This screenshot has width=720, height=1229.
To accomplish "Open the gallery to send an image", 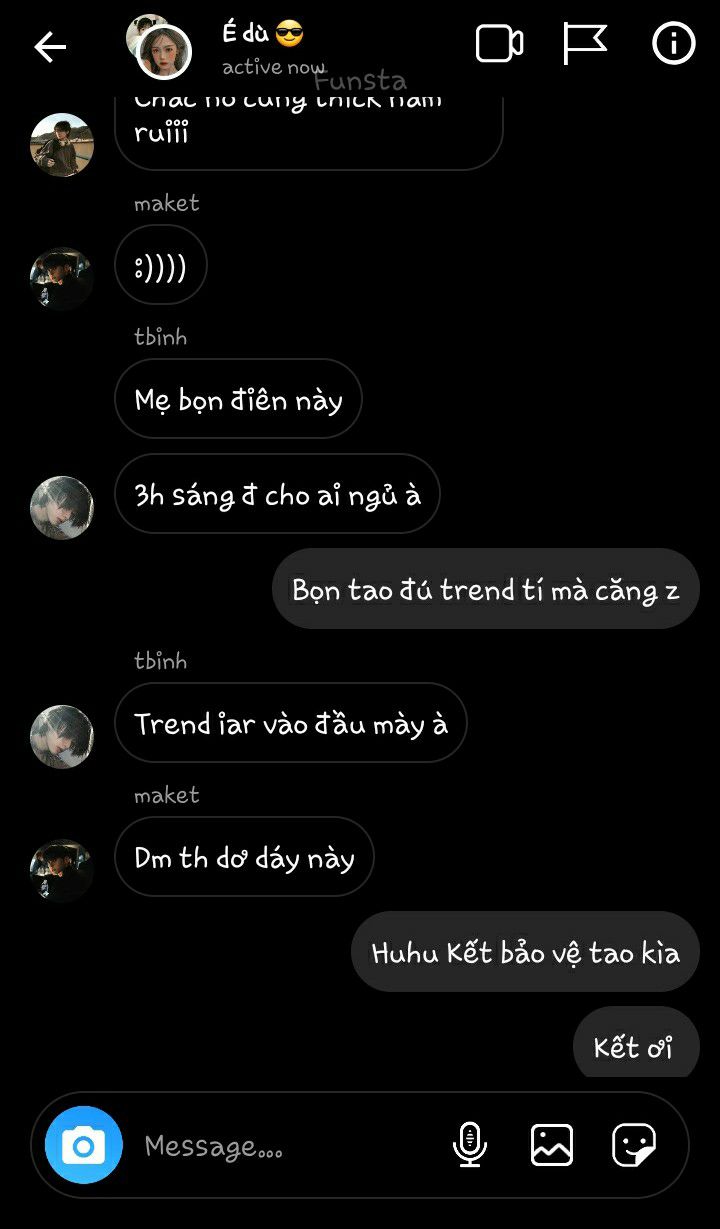I will click(551, 1145).
